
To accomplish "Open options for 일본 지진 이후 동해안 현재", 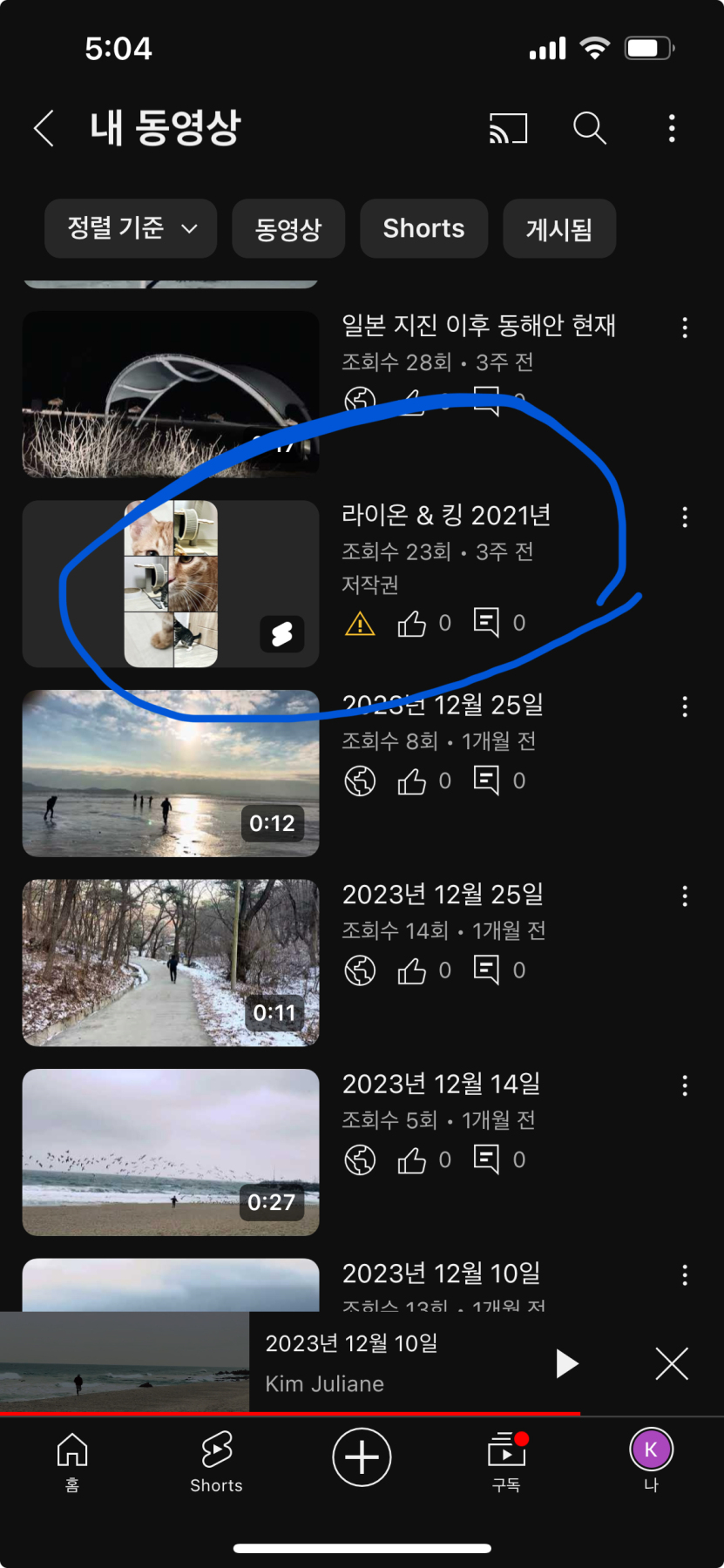I will tap(685, 328).
